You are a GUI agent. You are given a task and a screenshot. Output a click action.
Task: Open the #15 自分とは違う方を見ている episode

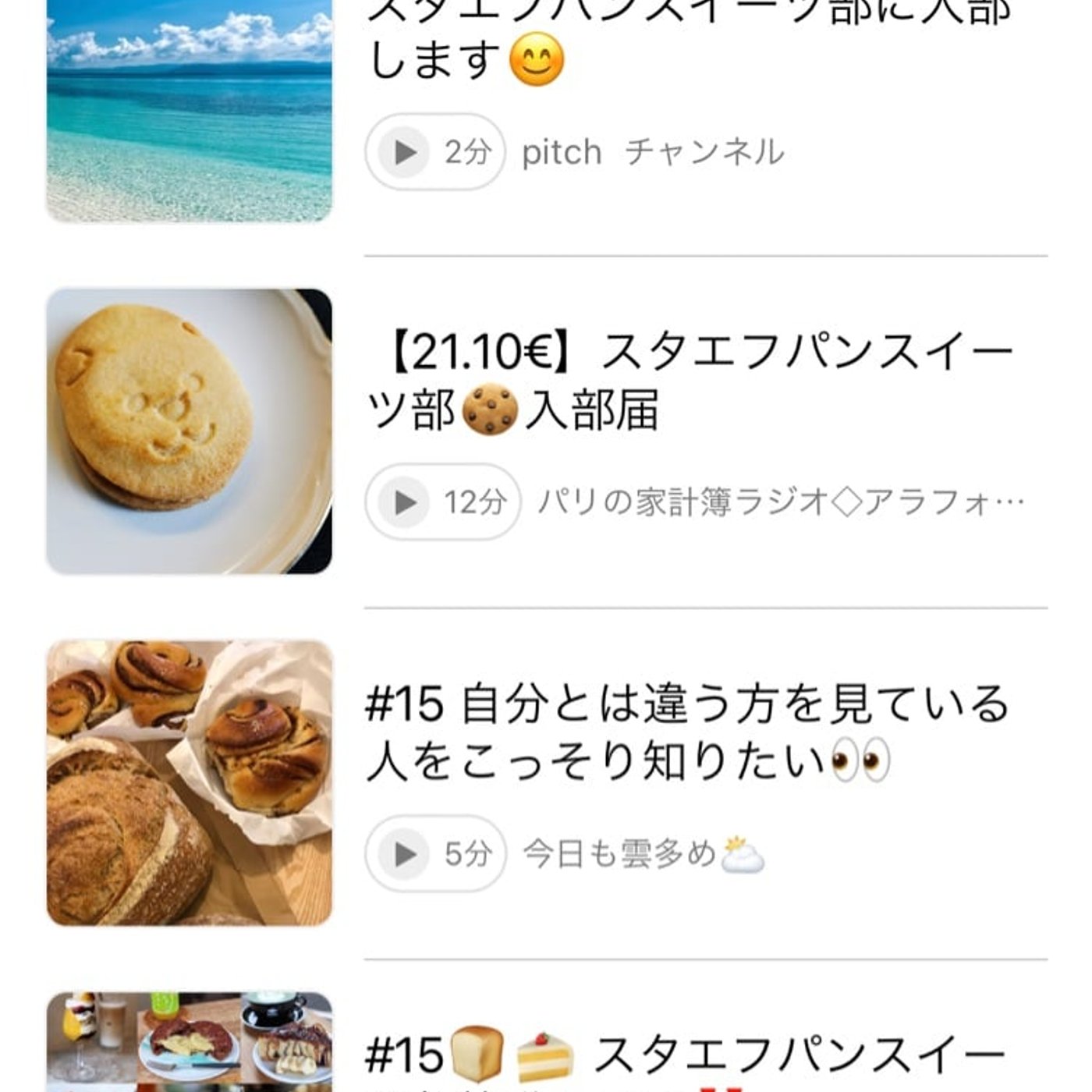click(x=686, y=732)
